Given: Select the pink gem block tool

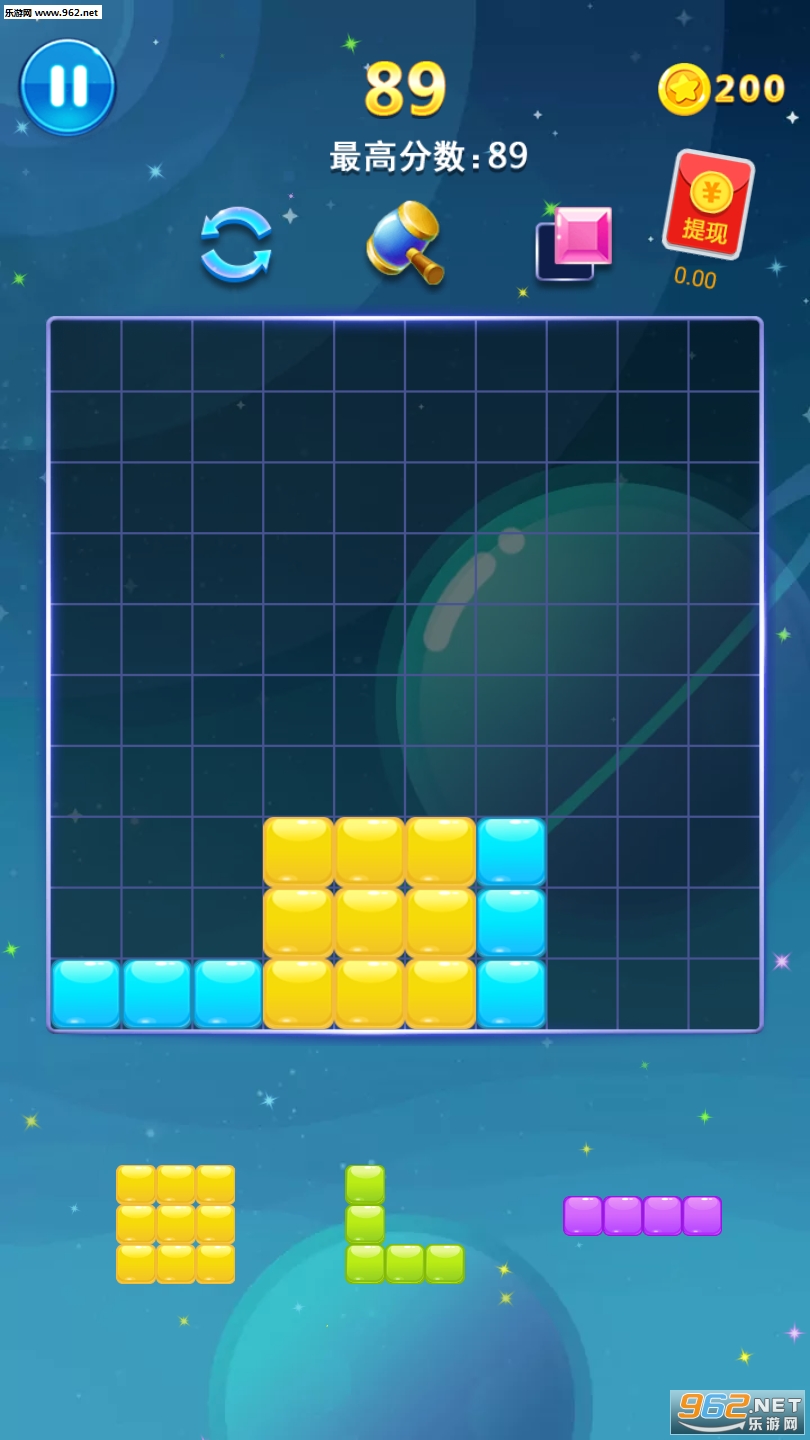Looking at the screenshot, I should (x=574, y=243).
